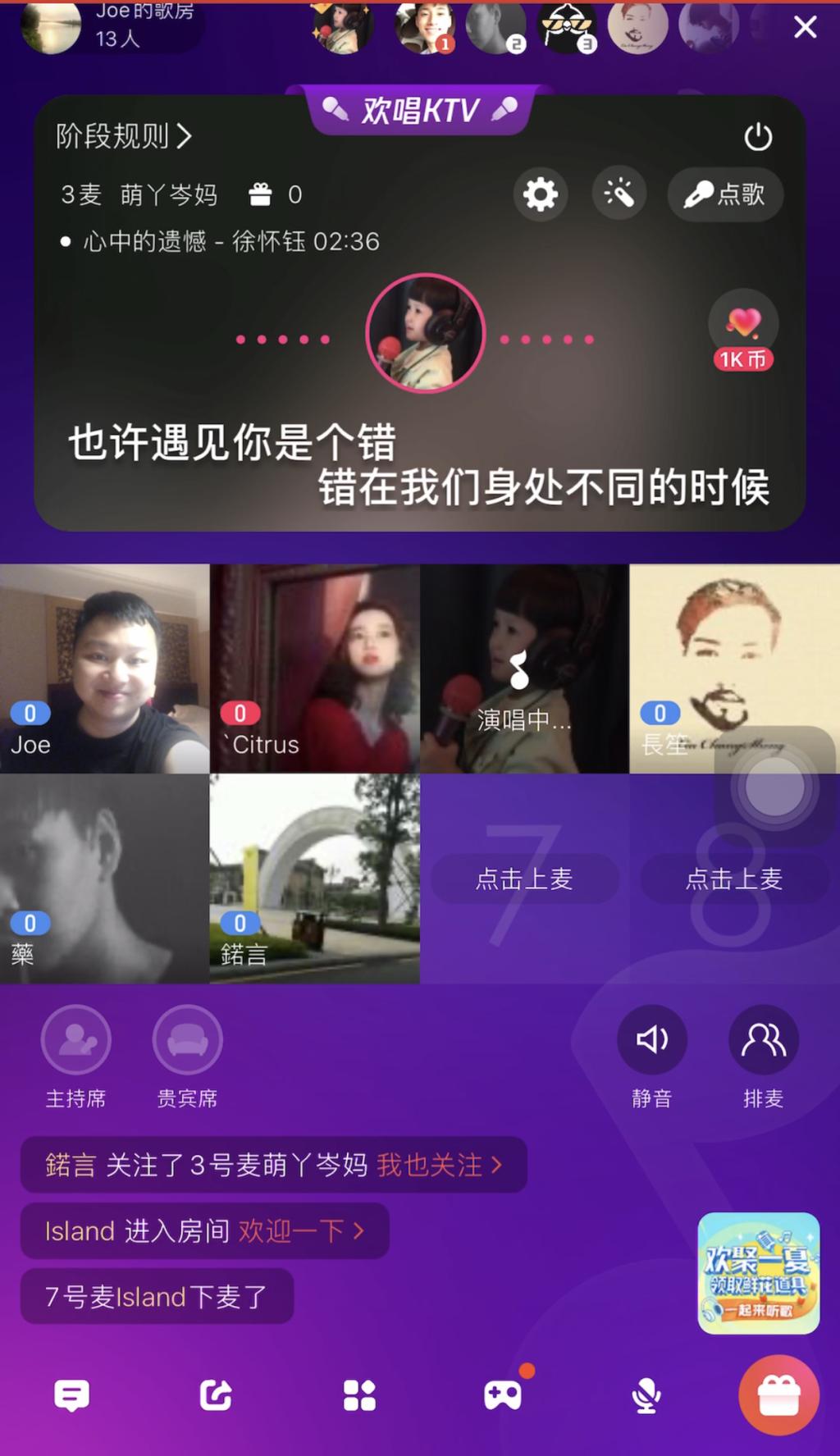The height and width of the screenshot is (1456, 840).
Task: Tap the KTV power button
Action: (x=757, y=137)
